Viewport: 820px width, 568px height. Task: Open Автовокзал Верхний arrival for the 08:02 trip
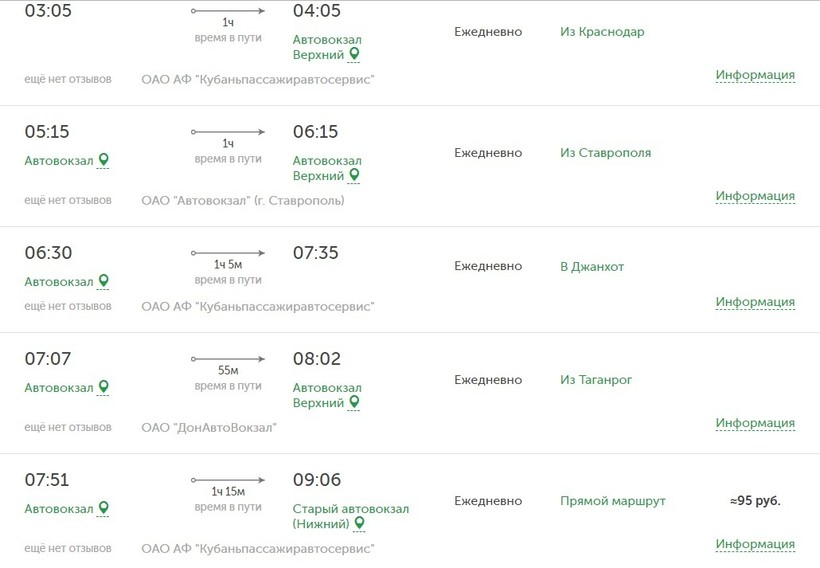(x=327, y=395)
